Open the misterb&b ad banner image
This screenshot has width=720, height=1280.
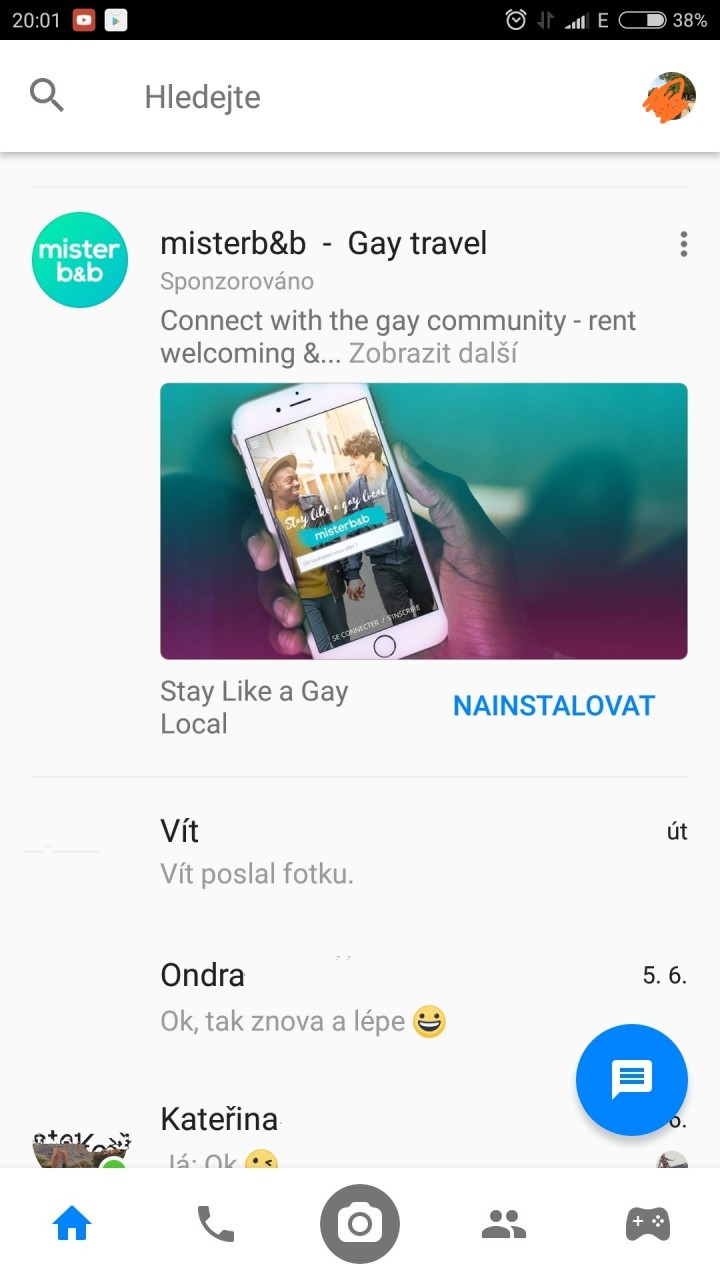424,521
